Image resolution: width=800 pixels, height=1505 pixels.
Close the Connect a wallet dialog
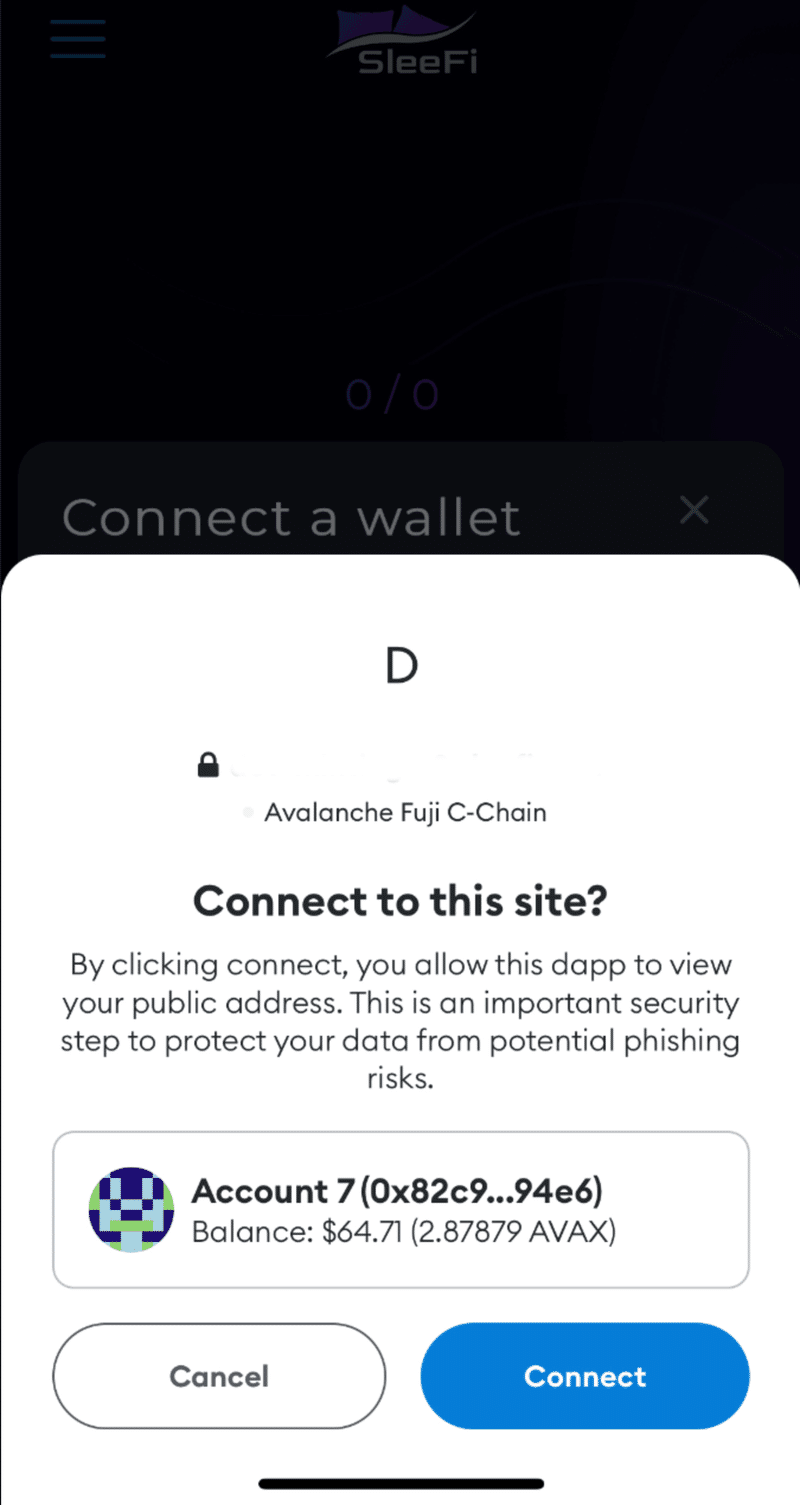coord(693,510)
